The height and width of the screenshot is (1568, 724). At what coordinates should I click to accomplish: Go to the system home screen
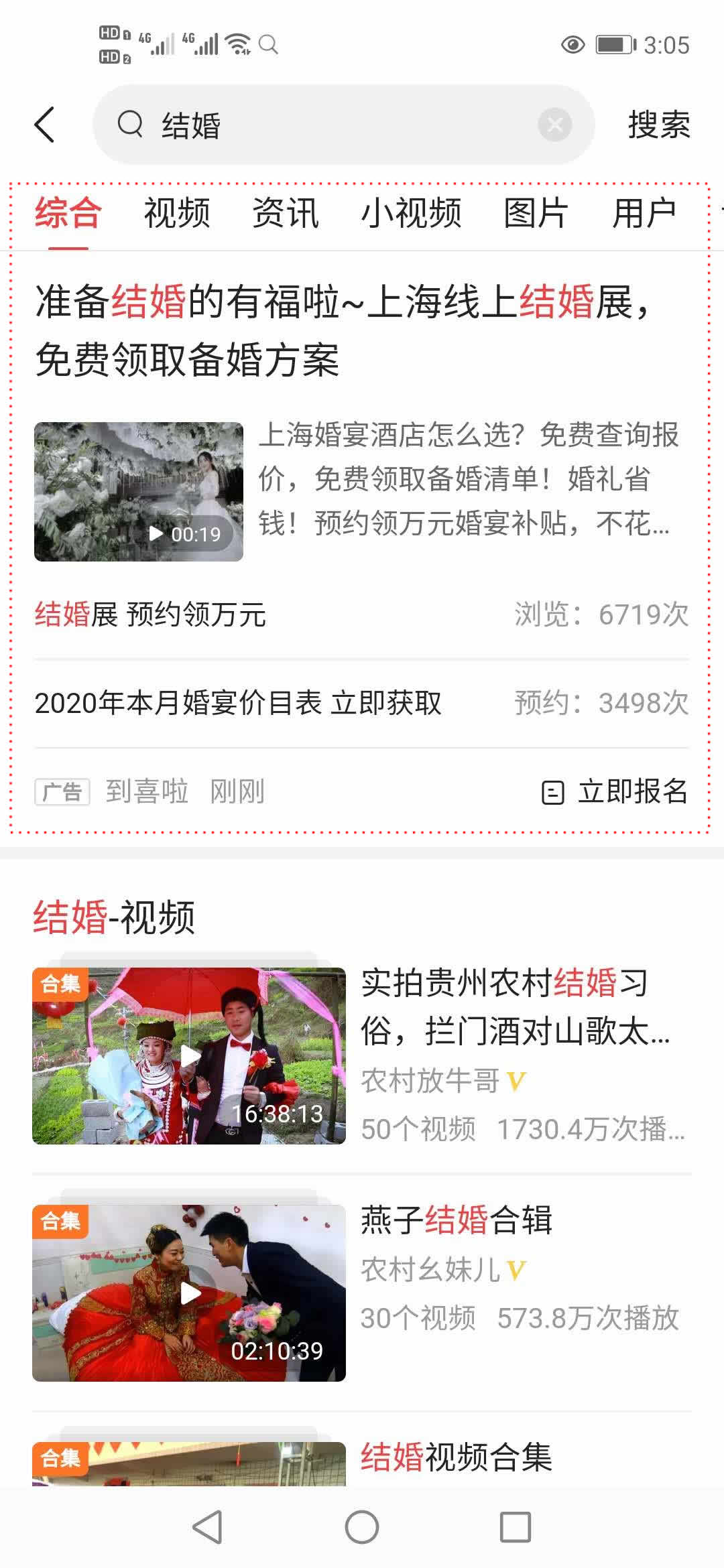362,1528
